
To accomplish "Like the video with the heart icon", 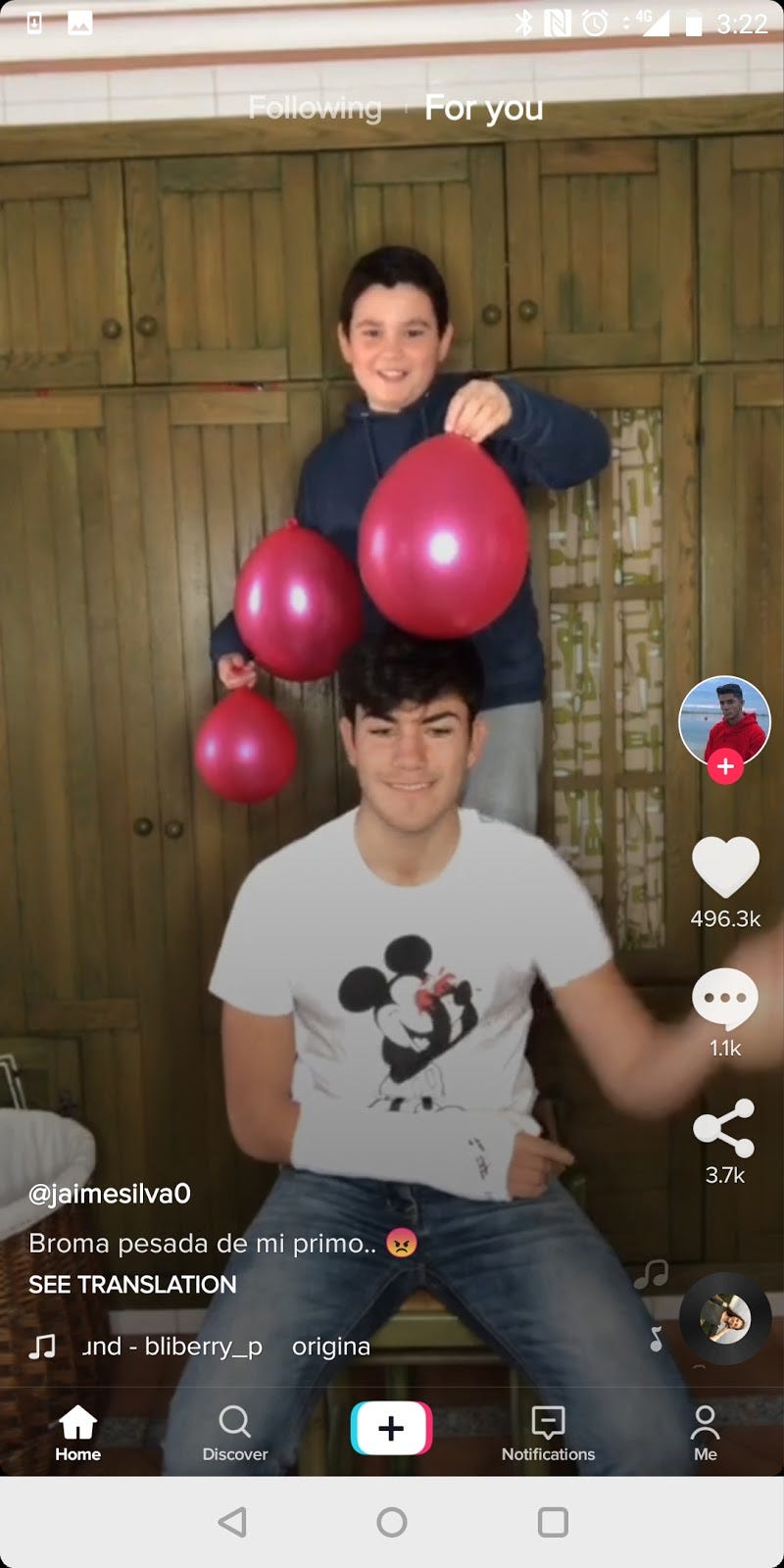I will tap(725, 868).
